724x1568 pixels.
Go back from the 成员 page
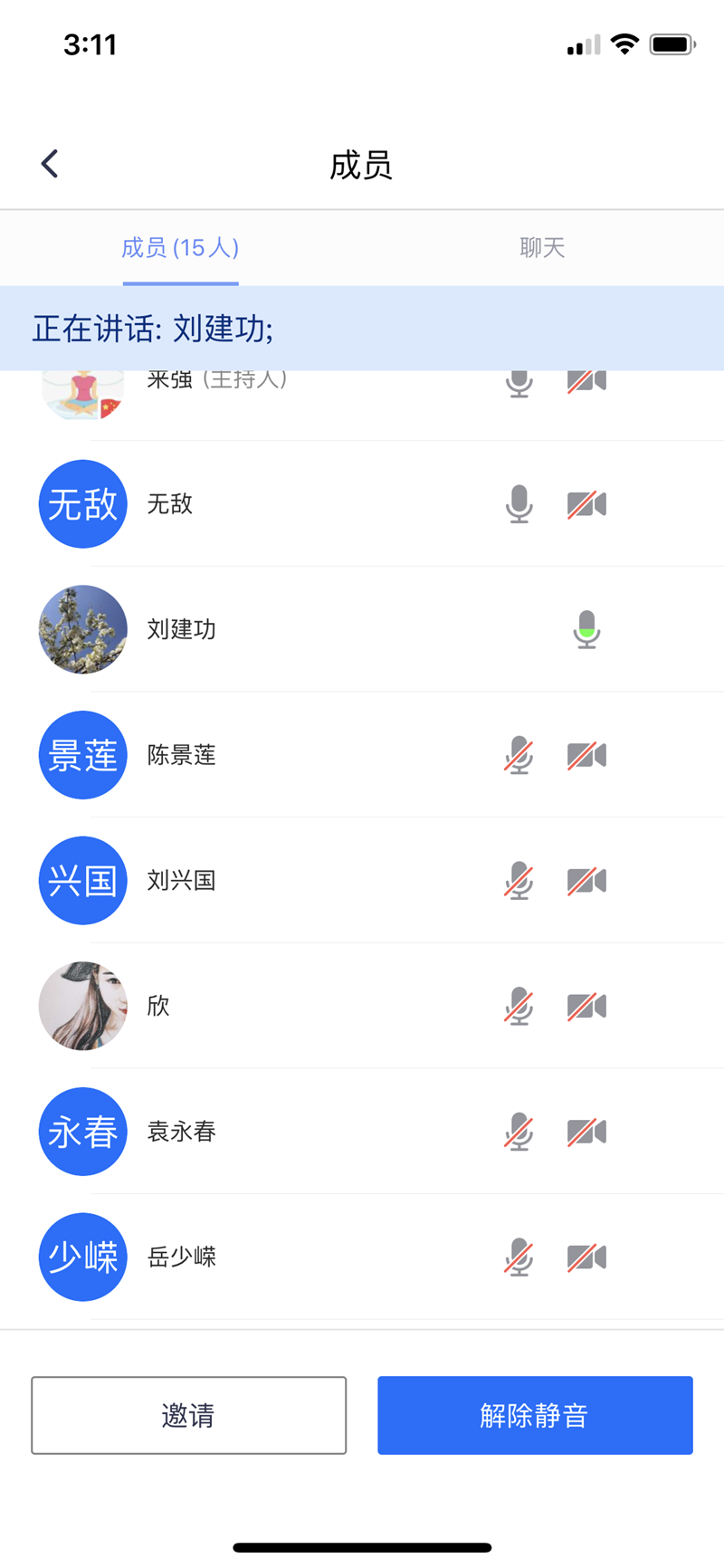pos(50,164)
